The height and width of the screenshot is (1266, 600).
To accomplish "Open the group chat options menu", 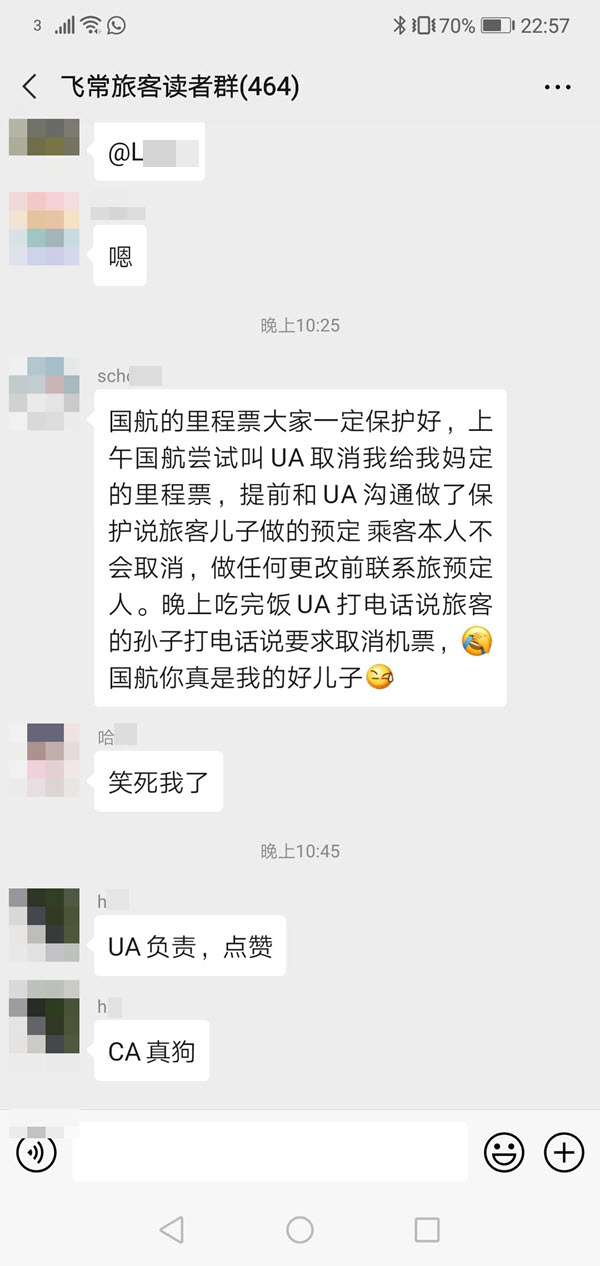I will (557, 88).
